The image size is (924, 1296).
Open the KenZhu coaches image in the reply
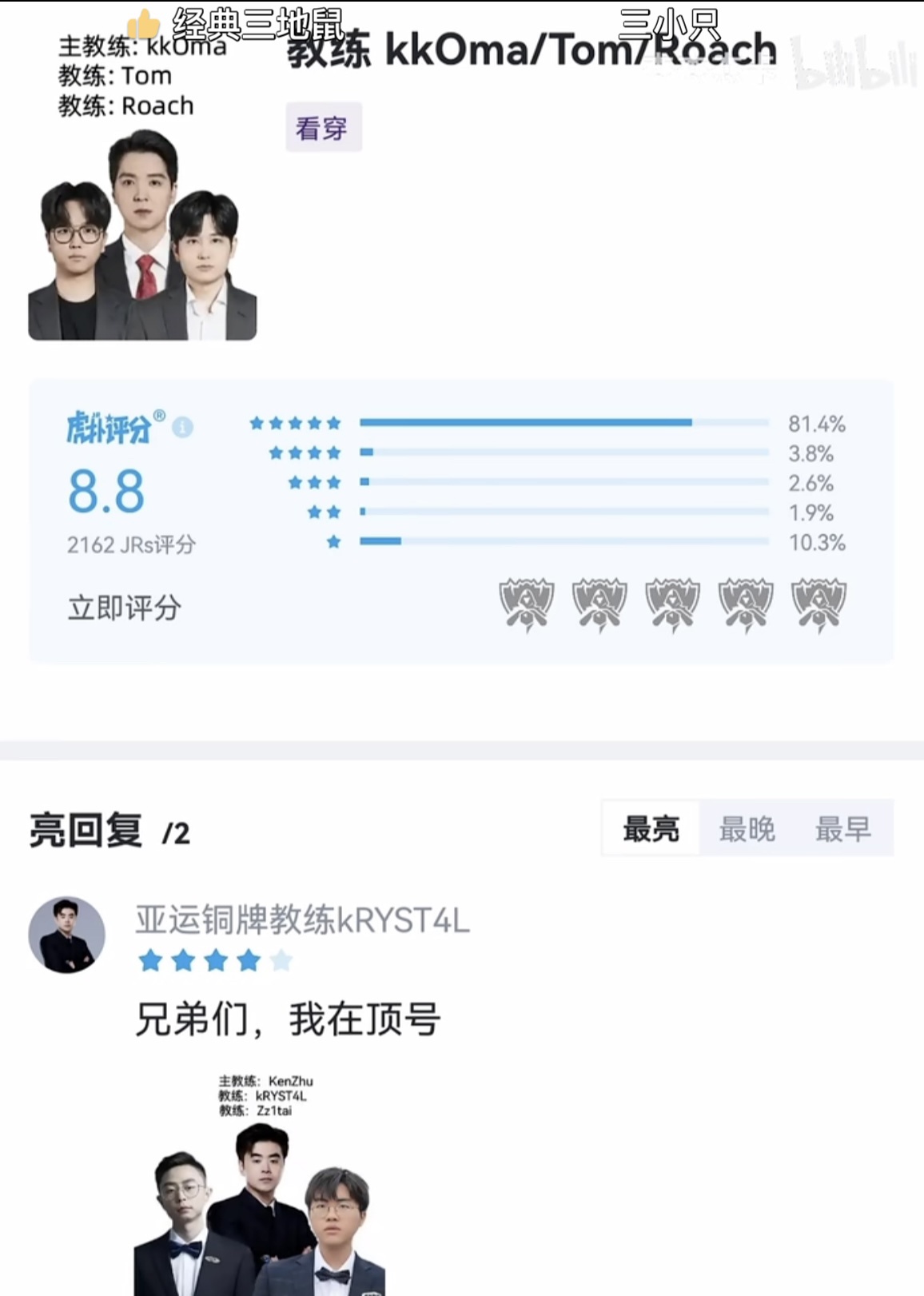click(x=261, y=1183)
